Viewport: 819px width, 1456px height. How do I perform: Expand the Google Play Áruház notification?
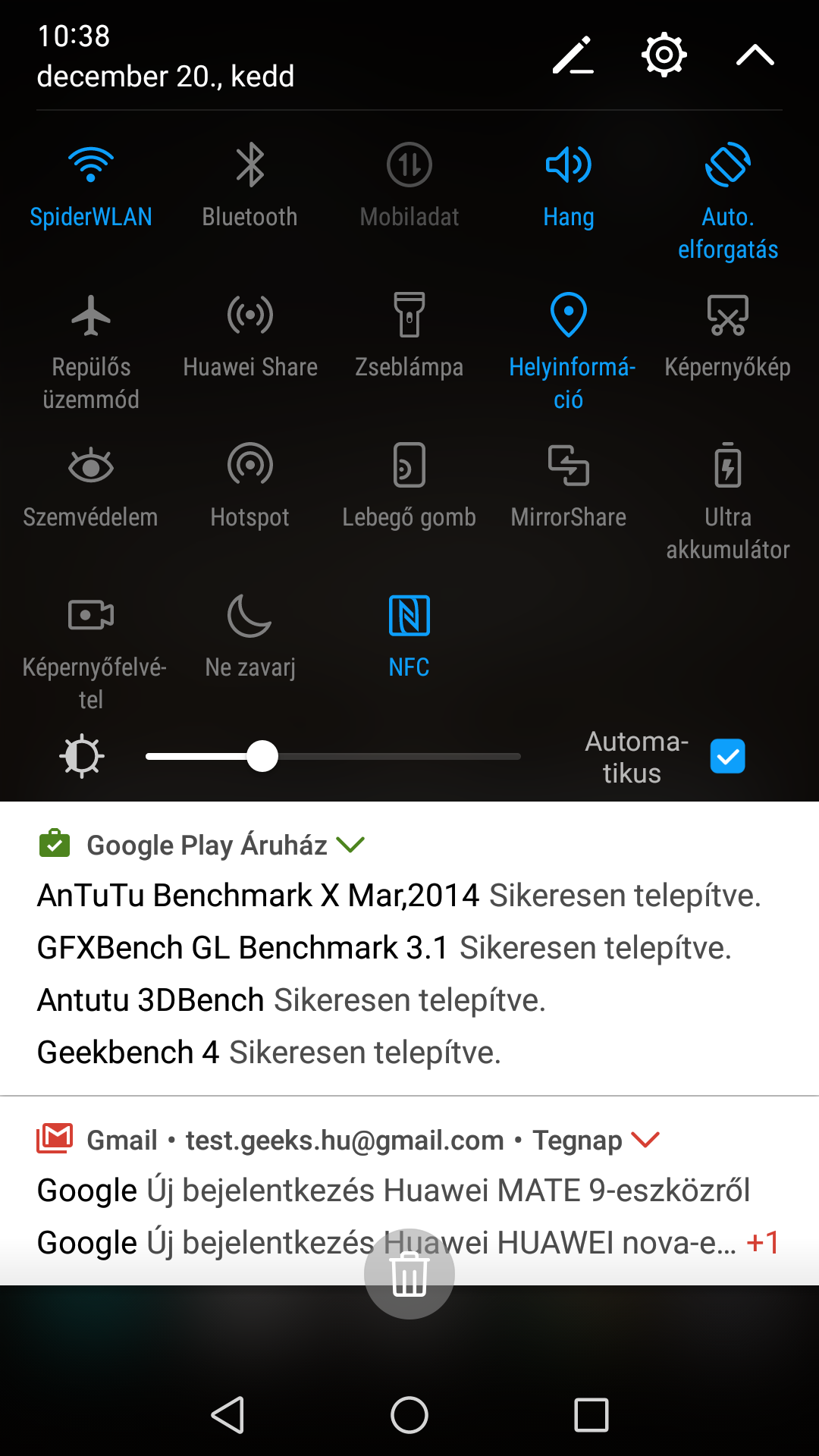coord(350,845)
